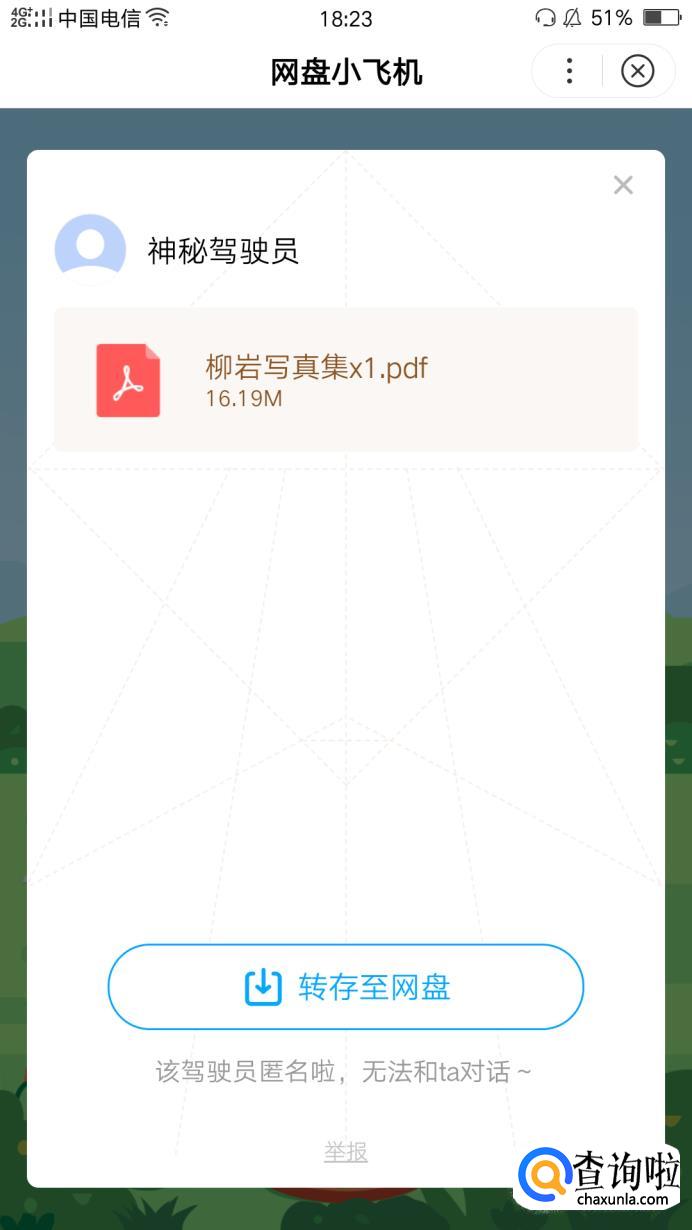View the 神秘驾驶员 avatar
Viewport: 692px width, 1230px height.
pyautogui.click(x=90, y=249)
